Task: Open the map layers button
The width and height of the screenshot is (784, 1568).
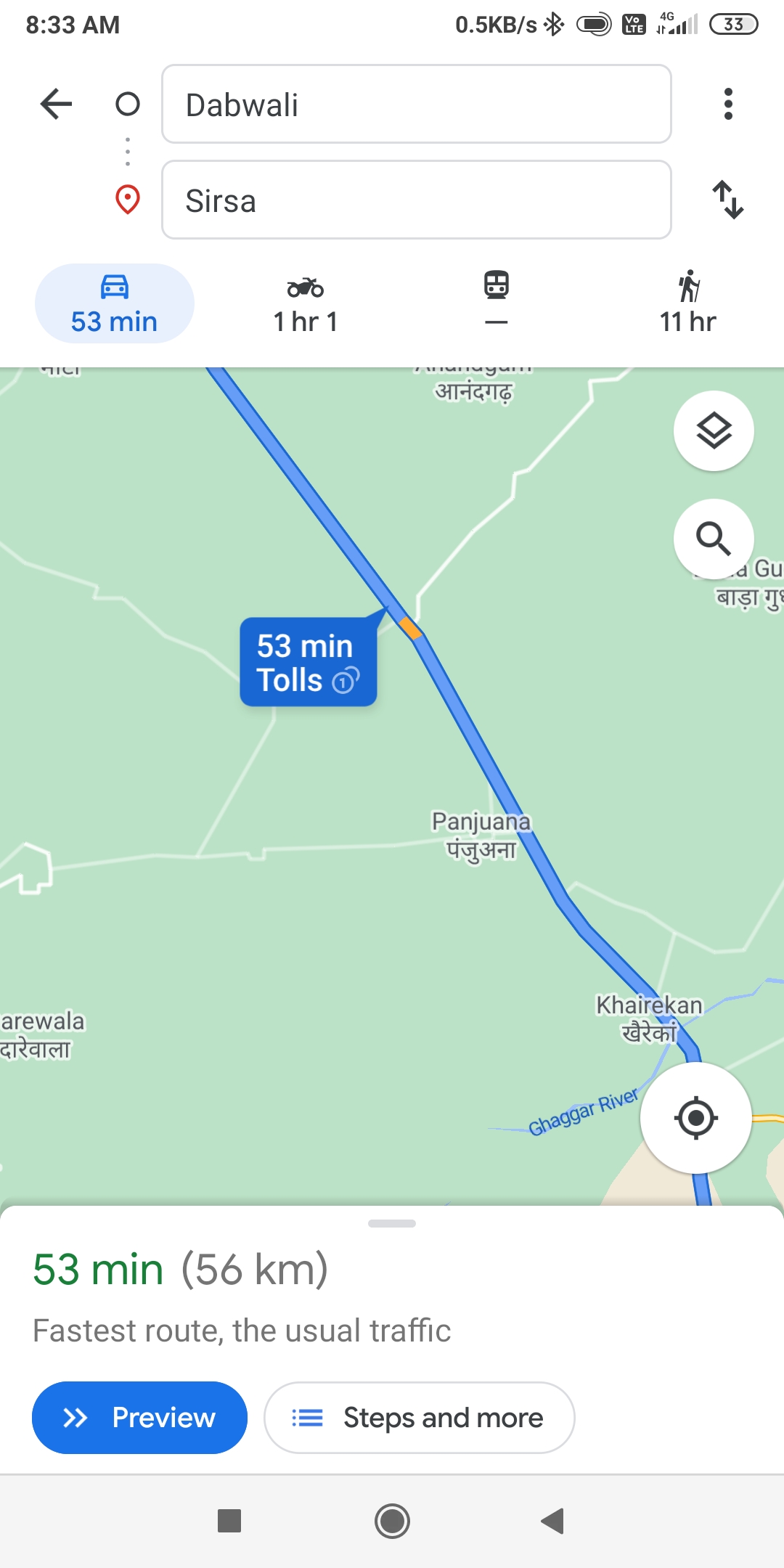Action: coord(714,431)
